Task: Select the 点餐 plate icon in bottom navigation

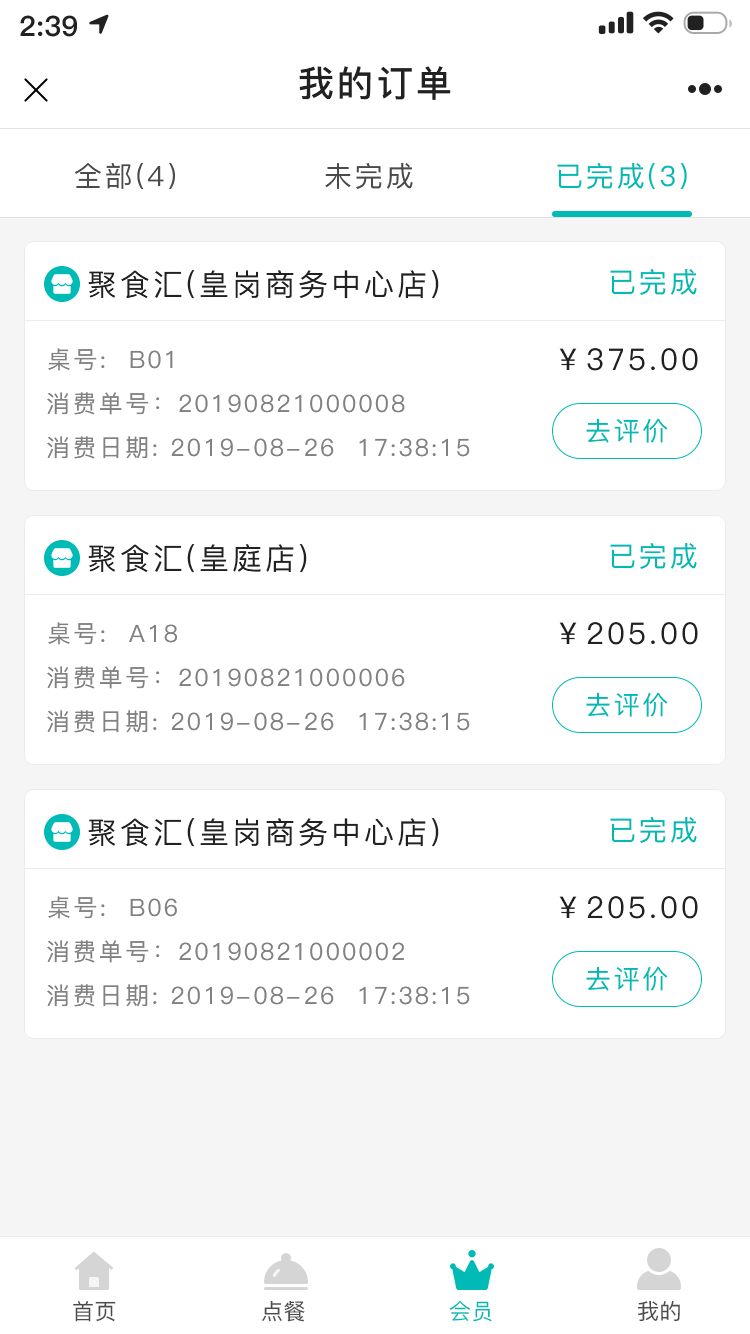Action: (x=281, y=1270)
